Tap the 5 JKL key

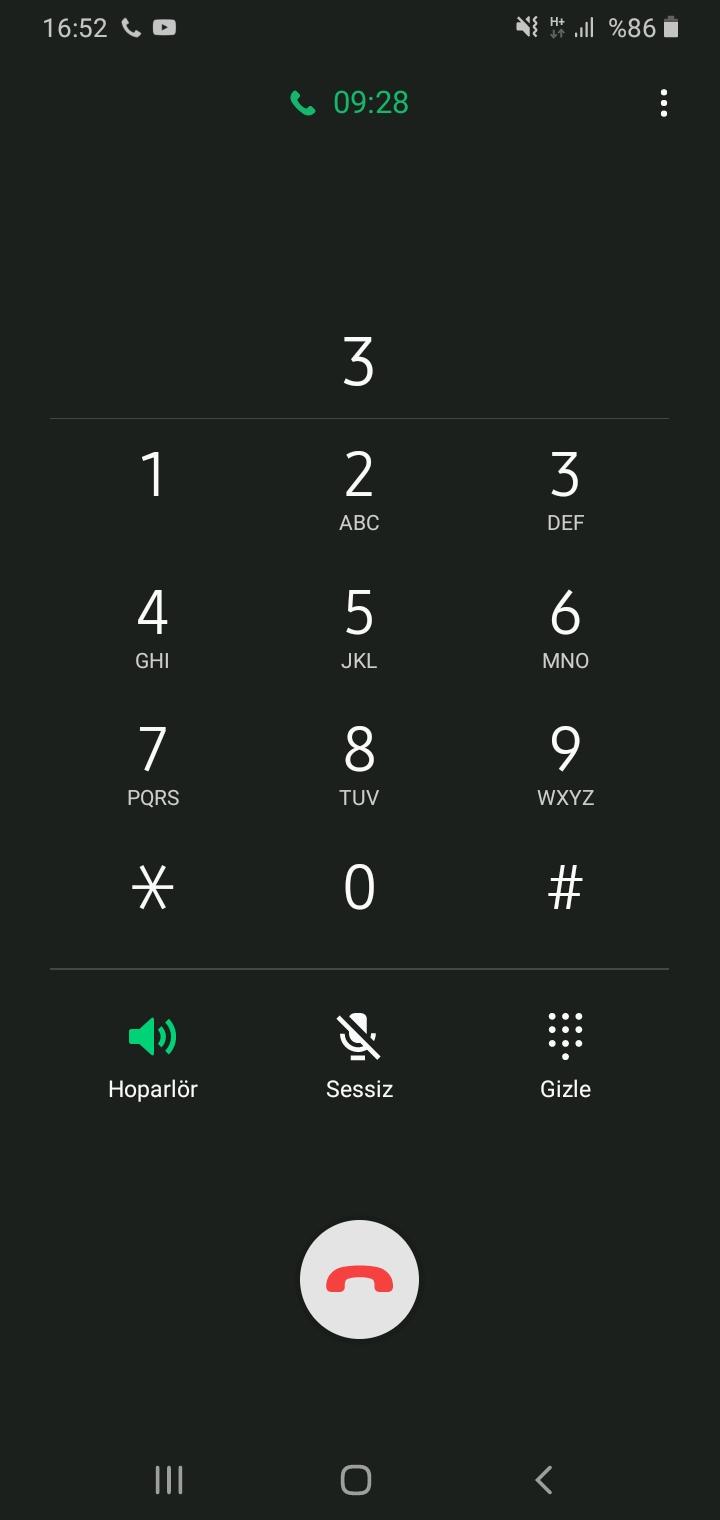(x=359, y=626)
